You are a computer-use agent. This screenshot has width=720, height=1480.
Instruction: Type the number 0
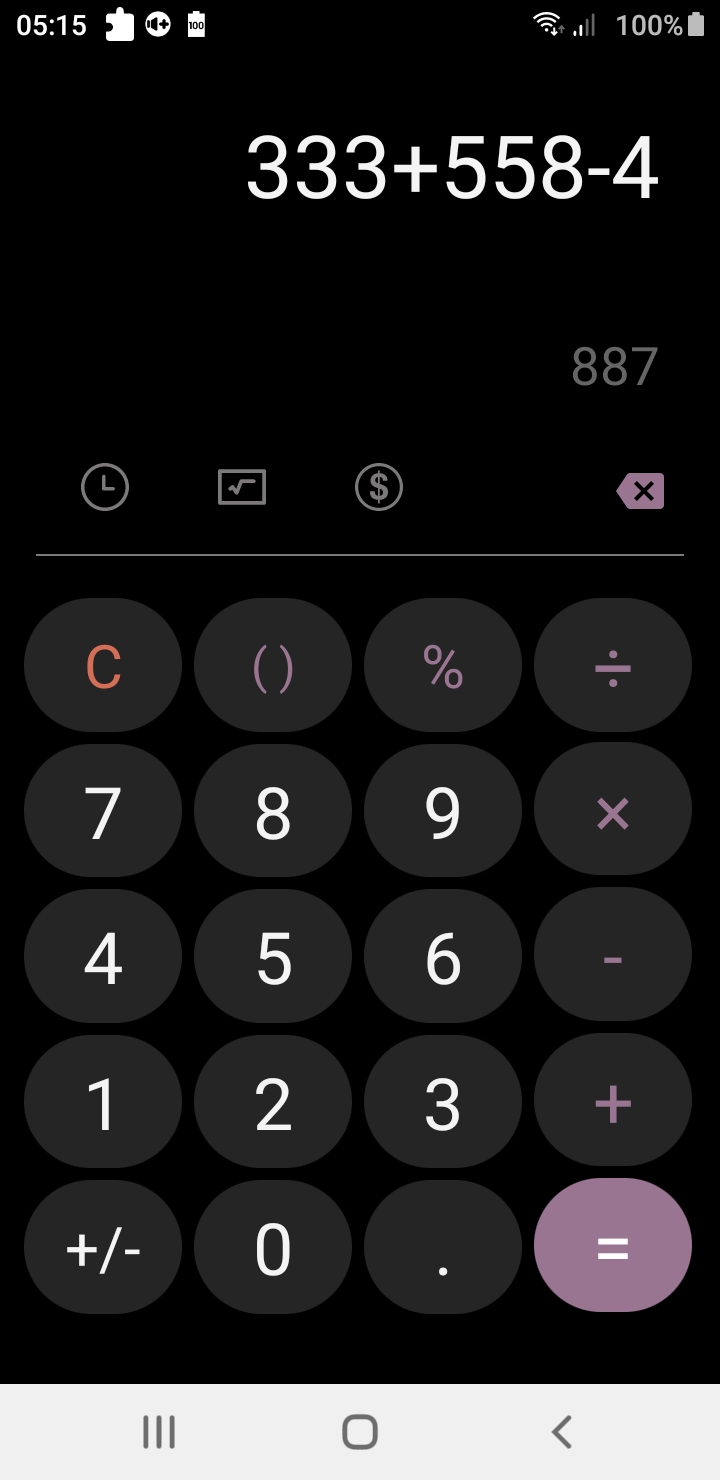(273, 1249)
